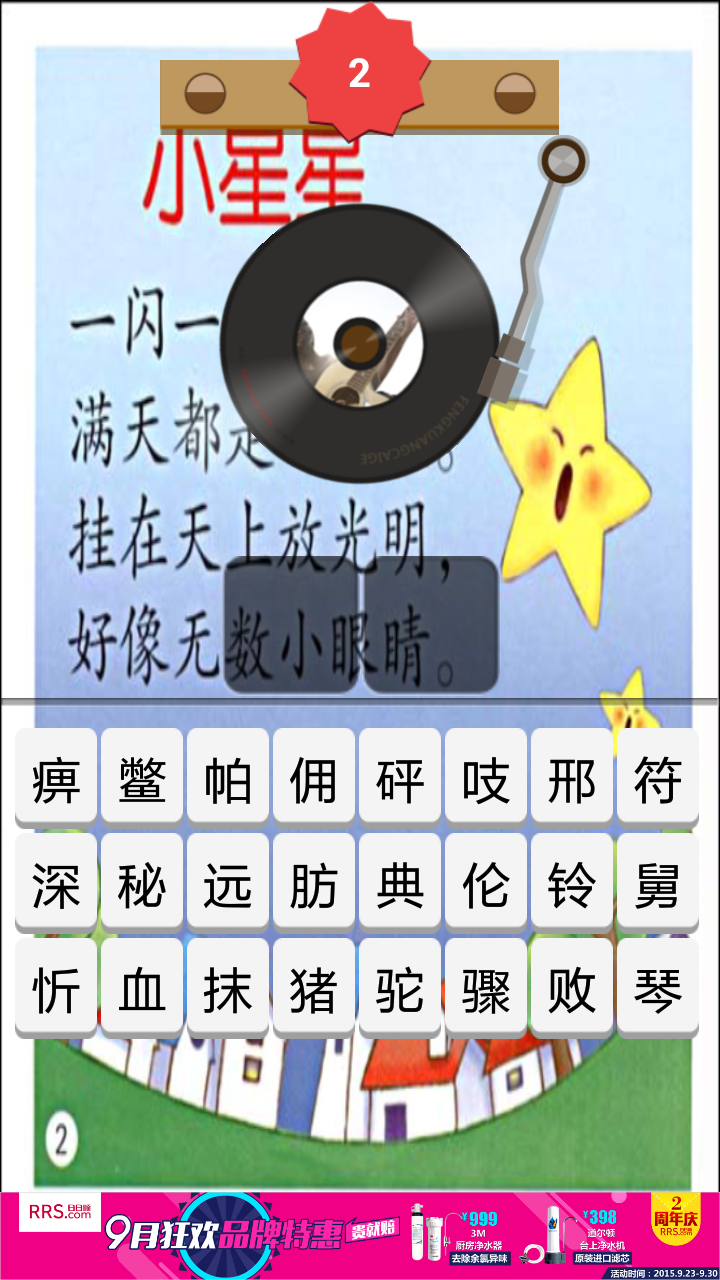Pick the character 猪
This screenshot has width=720, height=1280.
pos(314,990)
